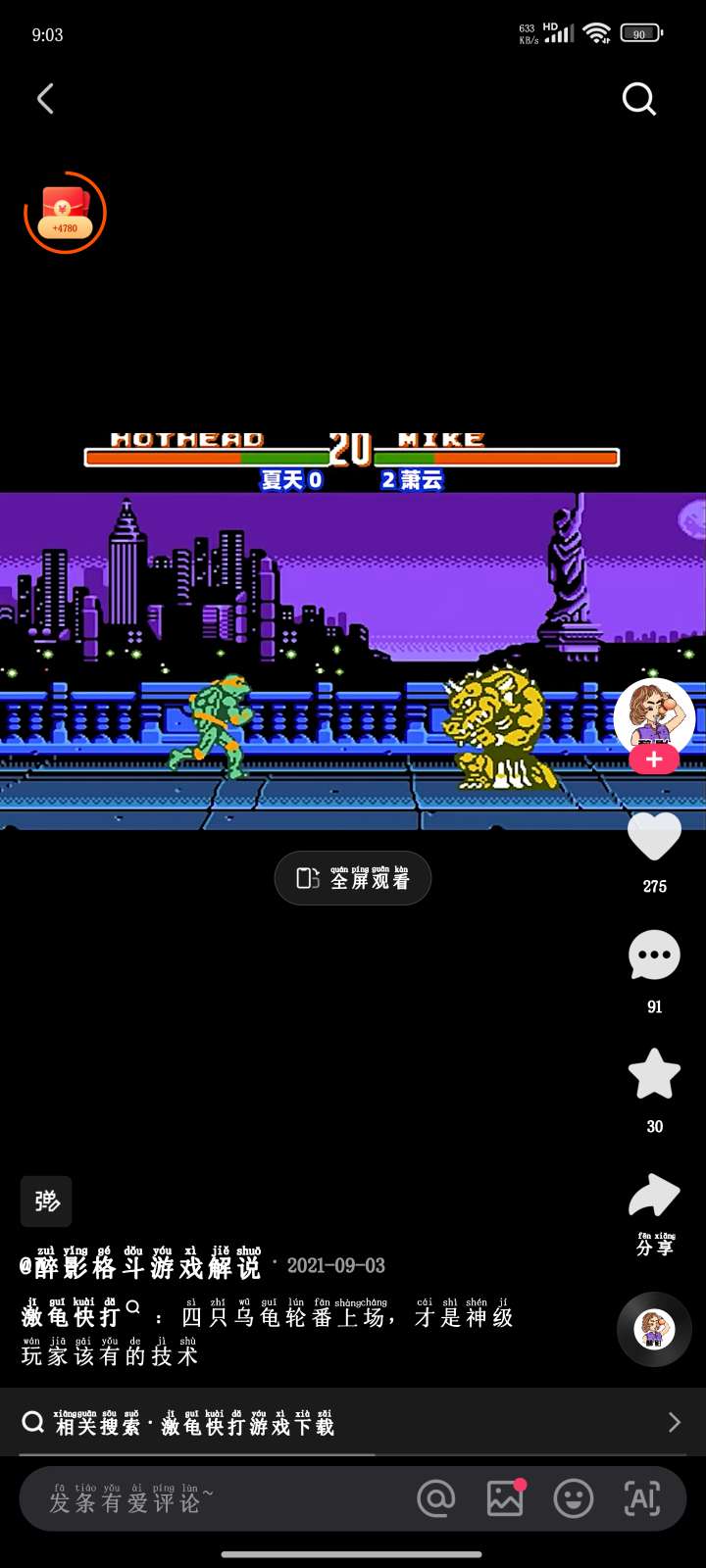The width and height of the screenshot is (706, 1568).
Task: Like this video with the heart icon
Action: point(654,837)
